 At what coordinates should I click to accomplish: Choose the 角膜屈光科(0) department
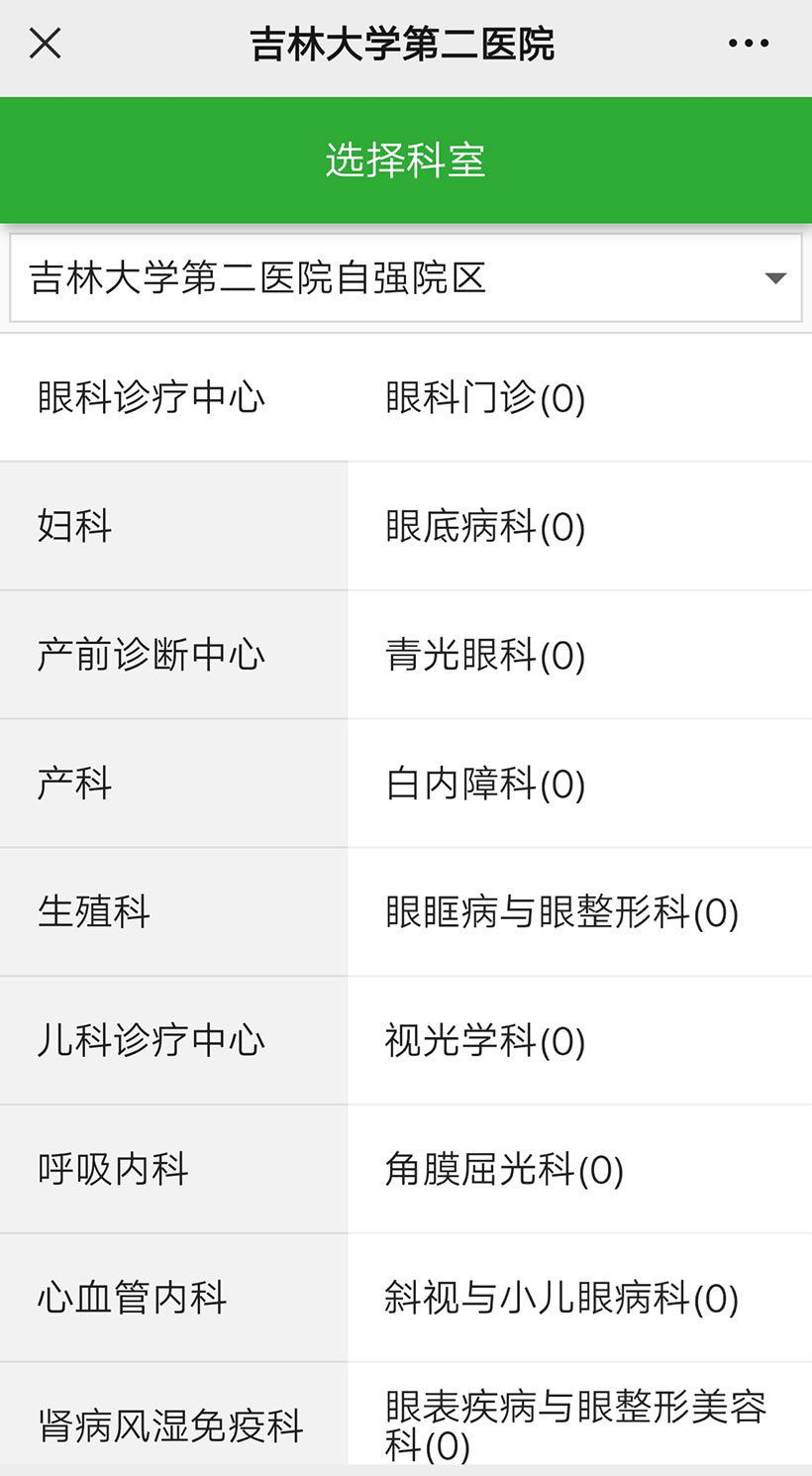click(x=504, y=1171)
